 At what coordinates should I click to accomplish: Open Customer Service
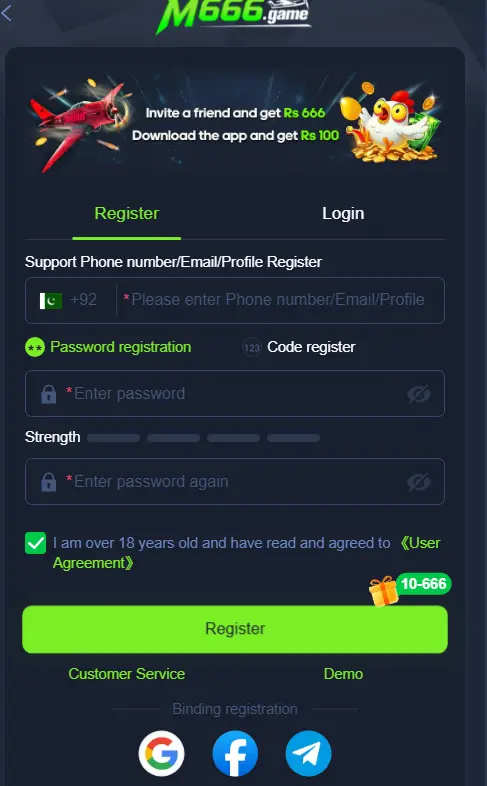pos(127,674)
